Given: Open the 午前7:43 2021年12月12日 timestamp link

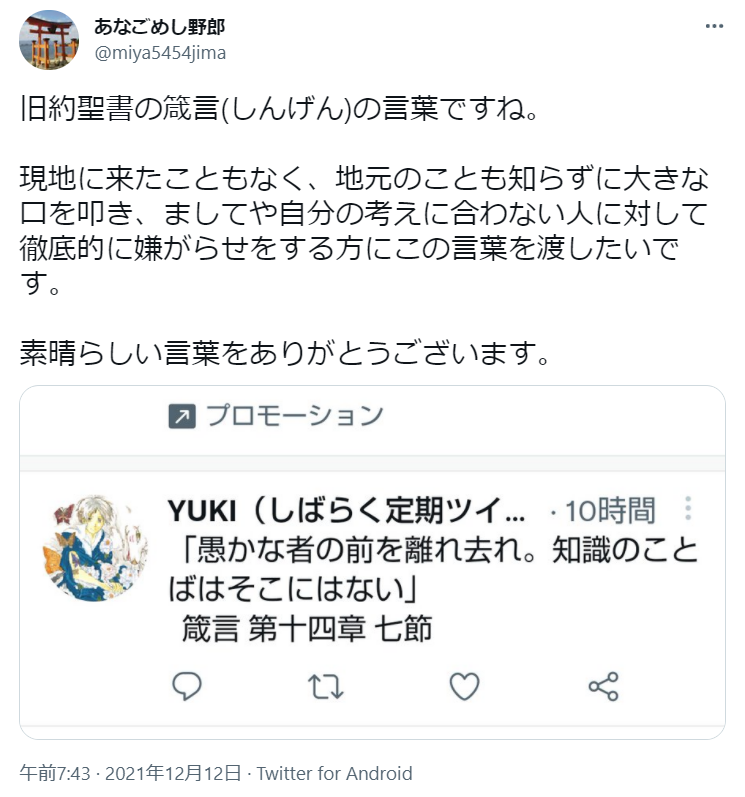Looking at the screenshot, I should pos(130,773).
